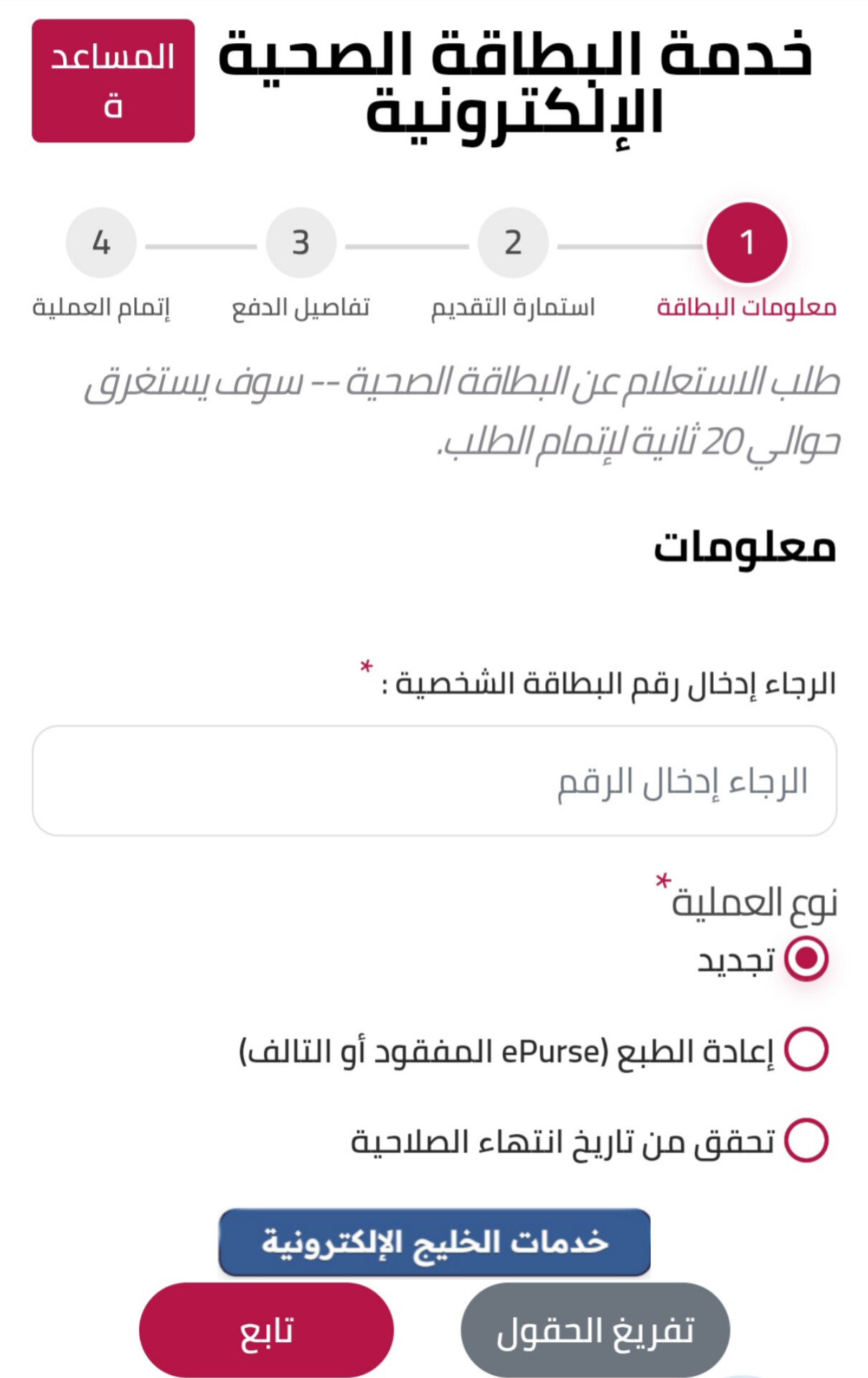This screenshot has height=1378, width=868.
Task: Choose تحقق من تاريخ انتهاء الصلاحية option
Action: point(806,1140)
